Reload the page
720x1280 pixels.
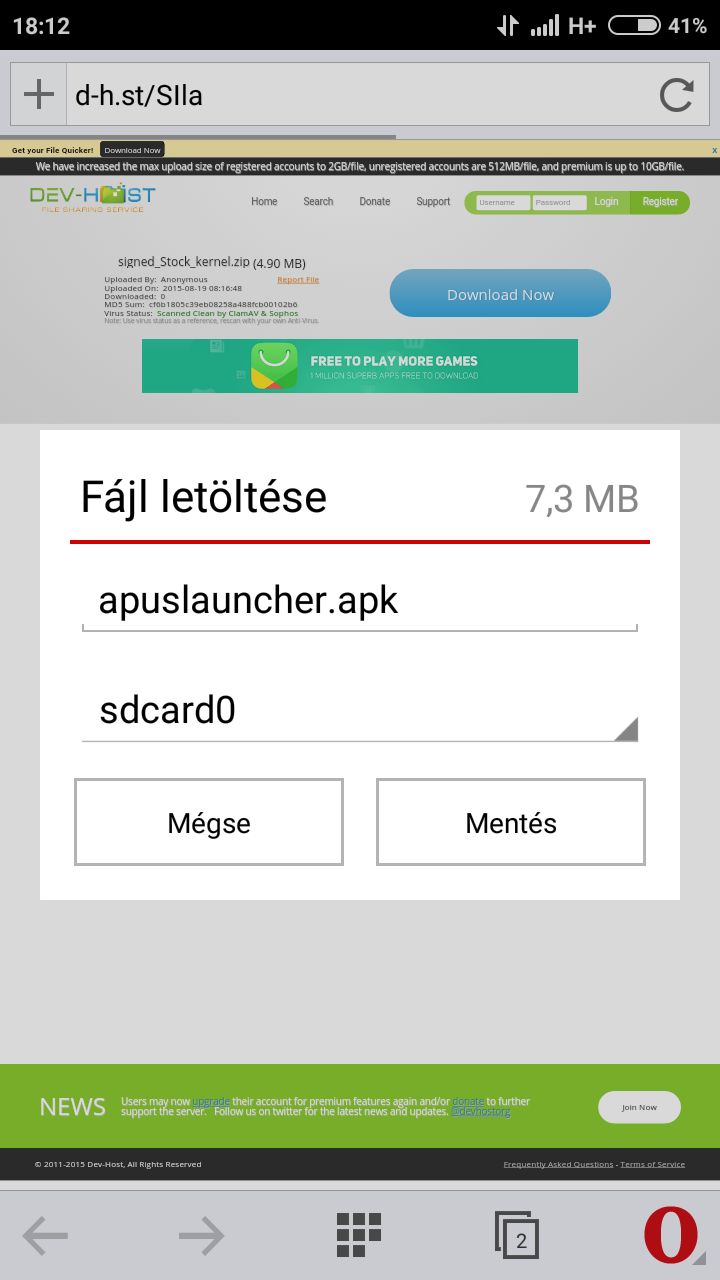(x=677, y=95)
